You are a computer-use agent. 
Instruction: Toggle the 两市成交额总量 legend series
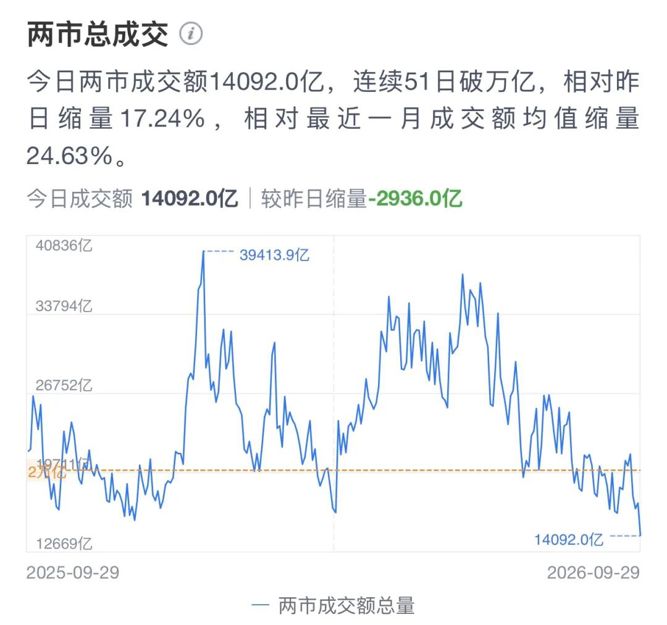[333, 605]
